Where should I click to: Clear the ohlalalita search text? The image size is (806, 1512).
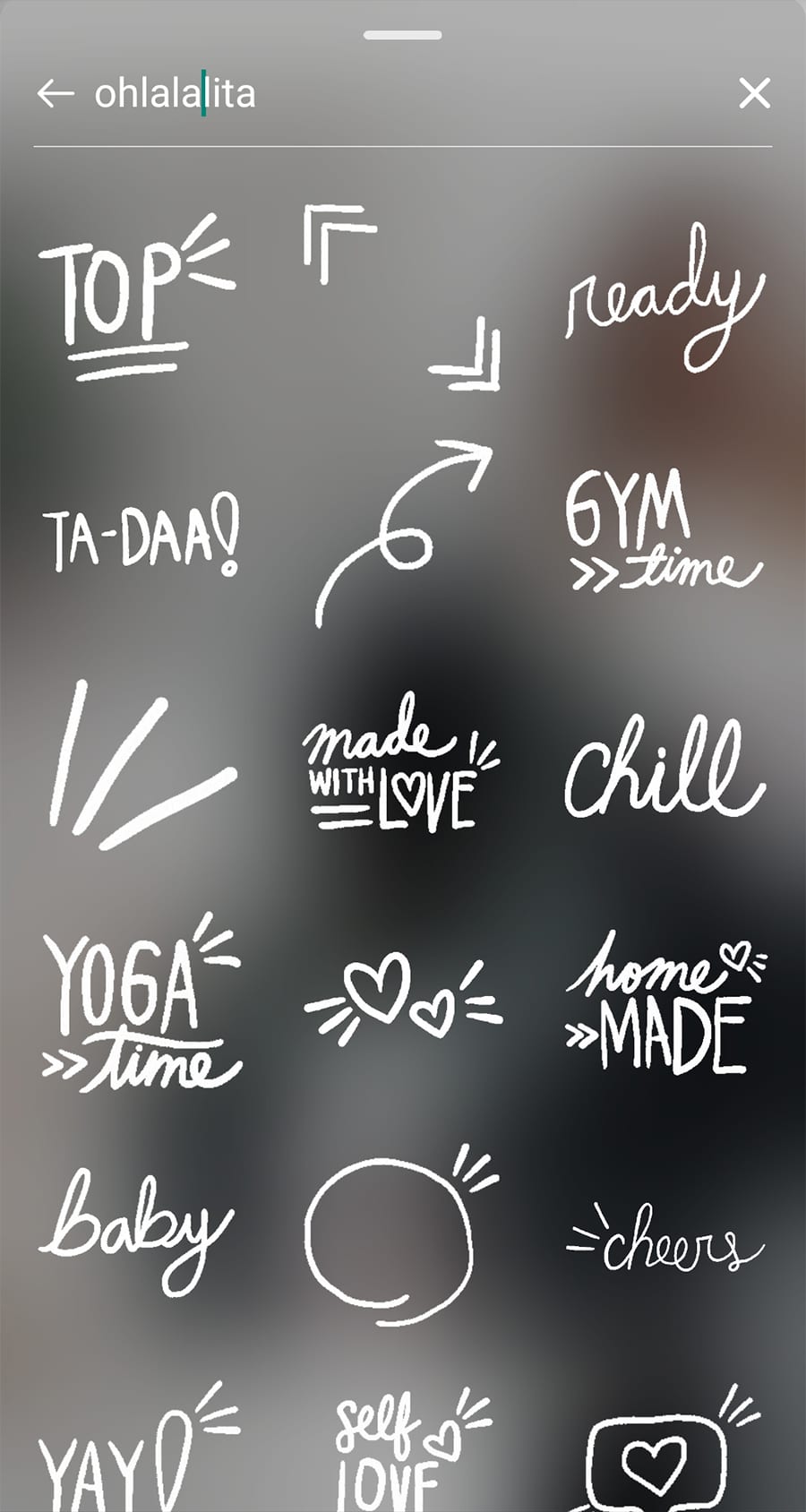coord(754,93)
